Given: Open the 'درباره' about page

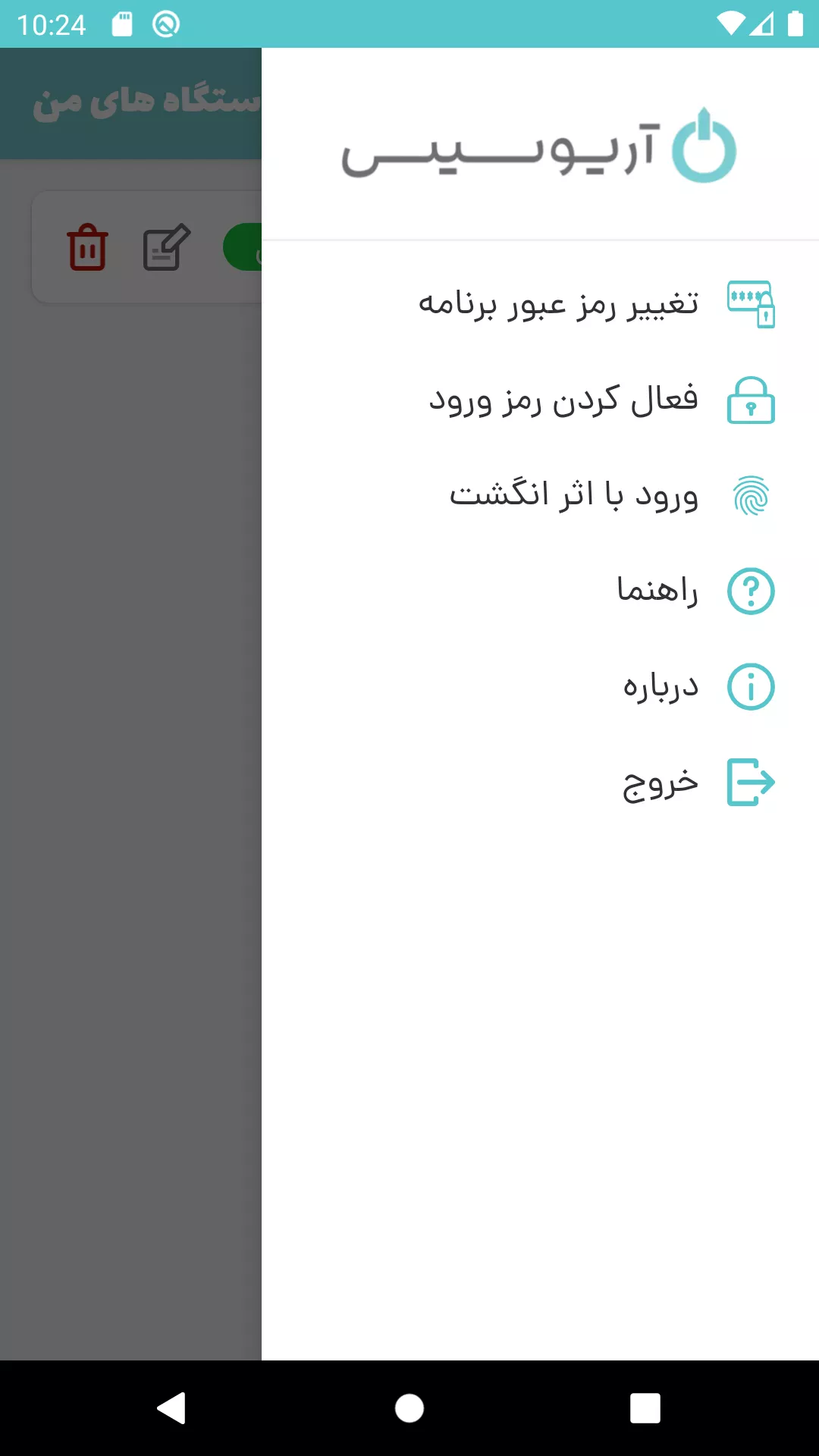Looking at the screenshot, I should point(660,686).
